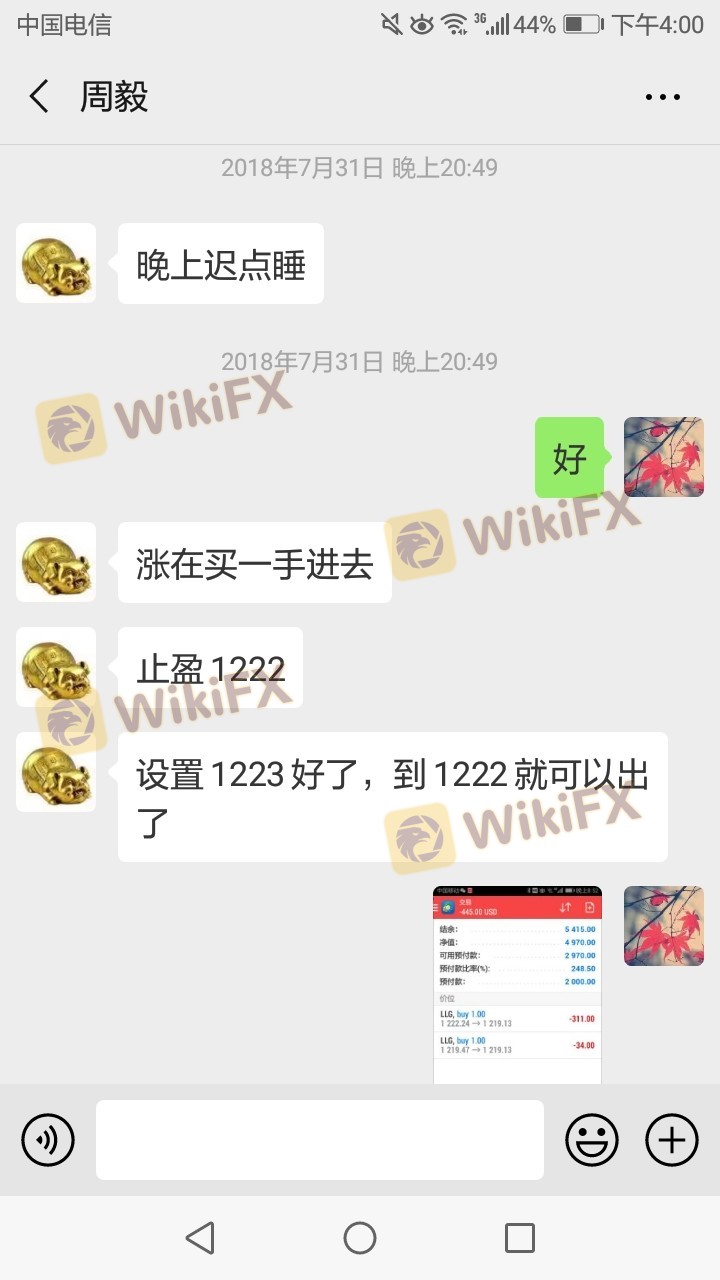Open the emoji sticker panel
The height and width of the screenshot is (1280, 720).
tap(592, 1140)
